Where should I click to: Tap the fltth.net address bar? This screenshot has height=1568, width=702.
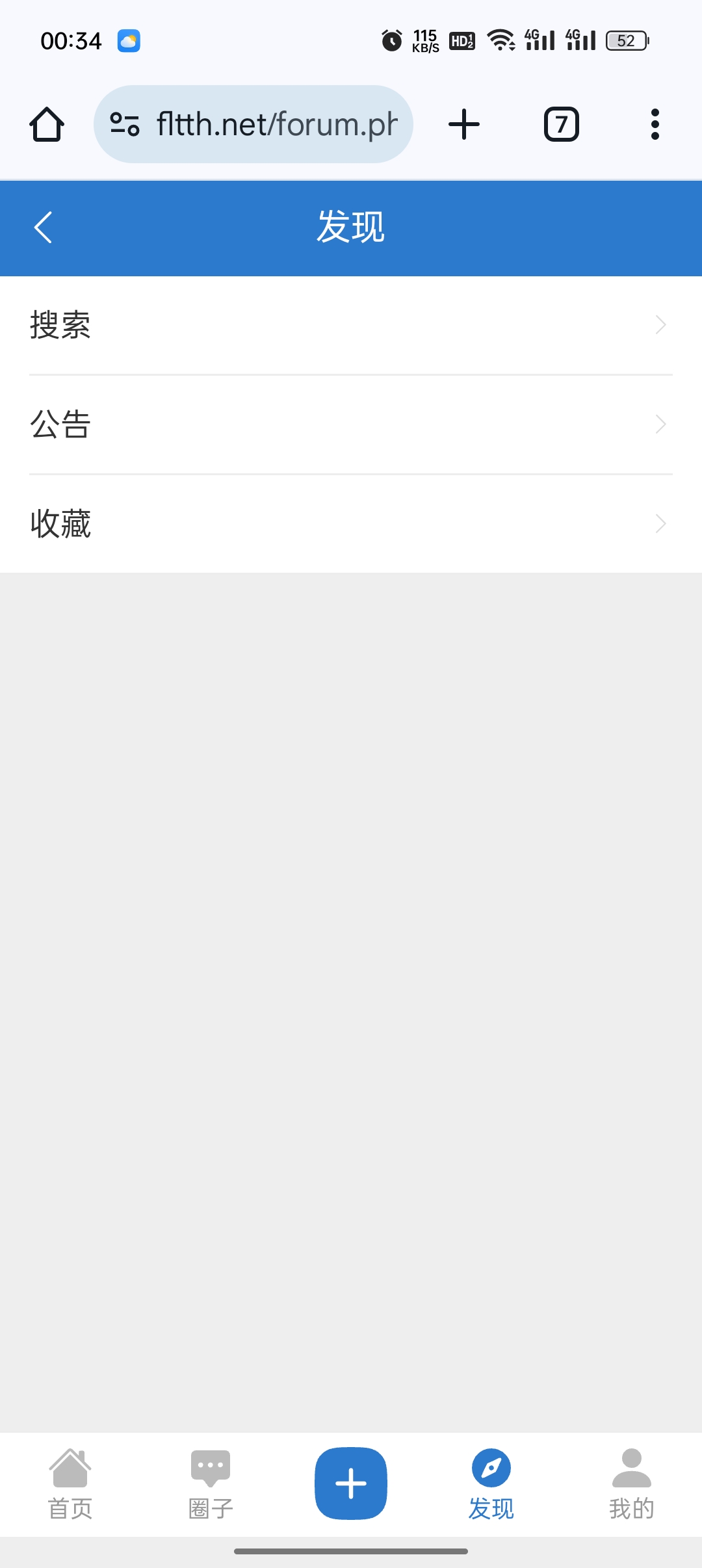(x=273, y=124)
